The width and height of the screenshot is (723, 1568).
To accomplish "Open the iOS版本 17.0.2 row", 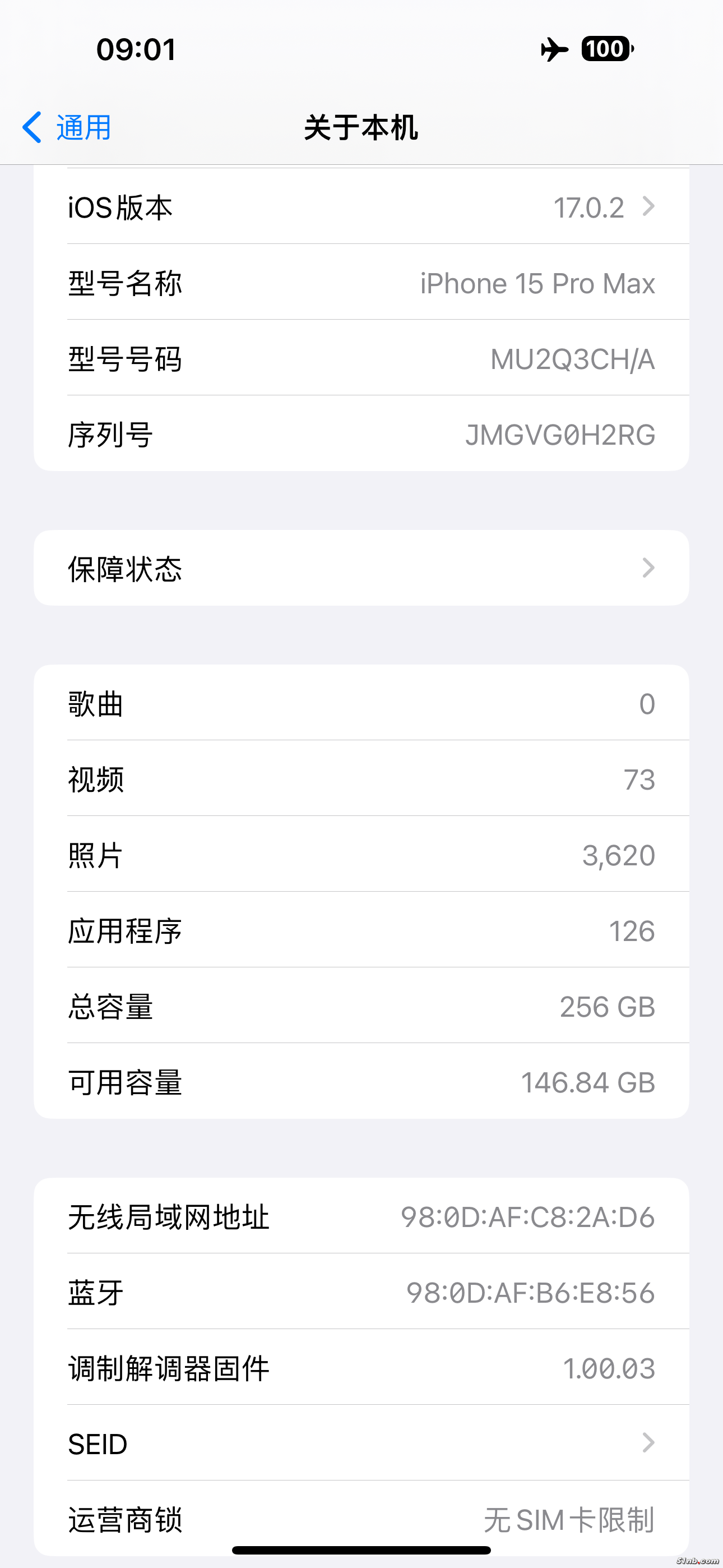I will [361, 207].
